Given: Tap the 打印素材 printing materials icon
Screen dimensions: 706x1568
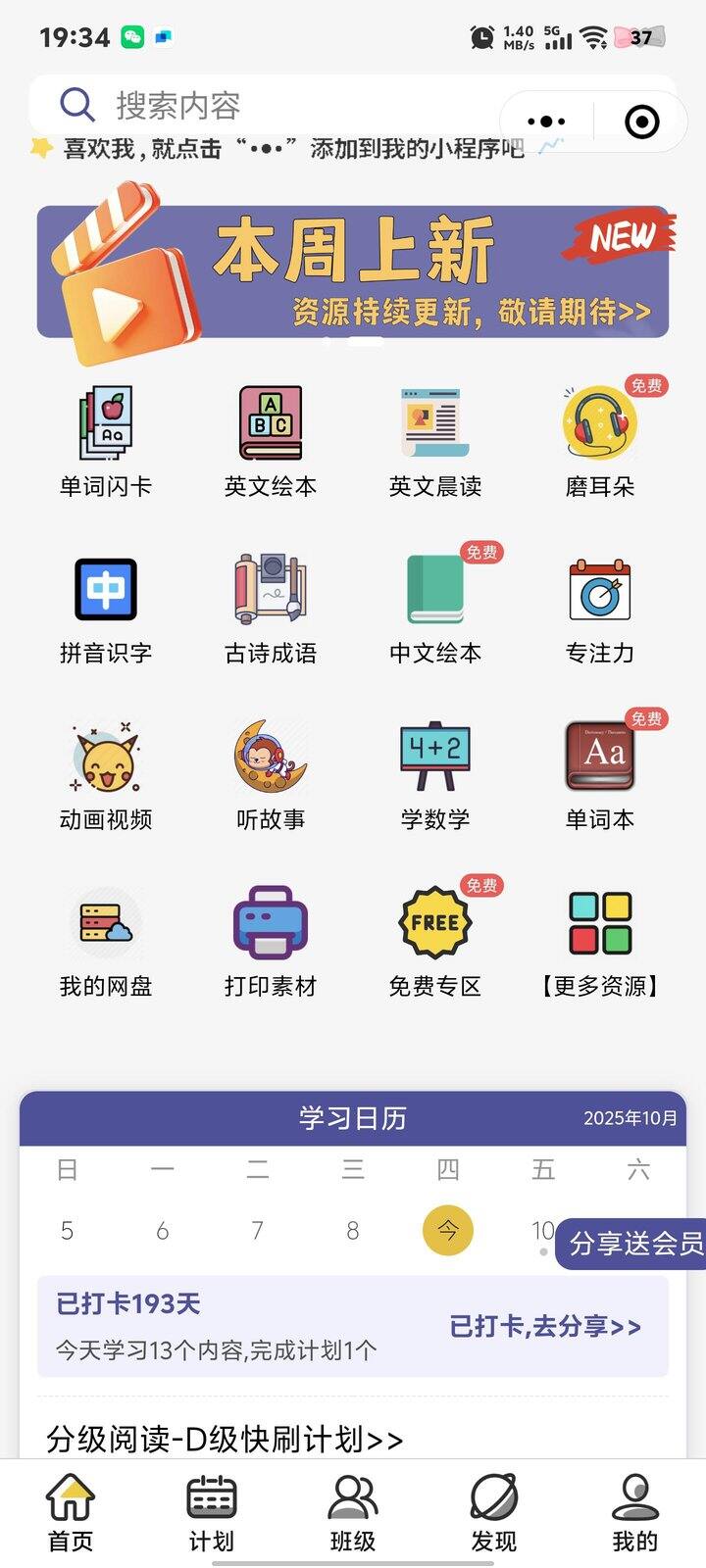Looking at the screenshot, I should 272,931.
